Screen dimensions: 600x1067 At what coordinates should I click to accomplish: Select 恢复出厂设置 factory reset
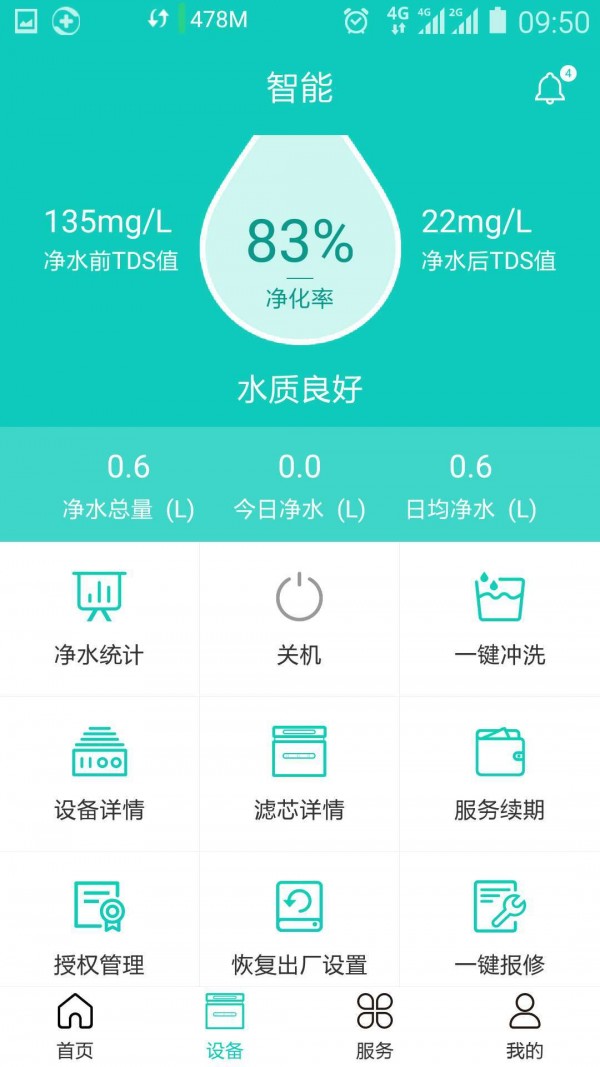tap(299, 926)
